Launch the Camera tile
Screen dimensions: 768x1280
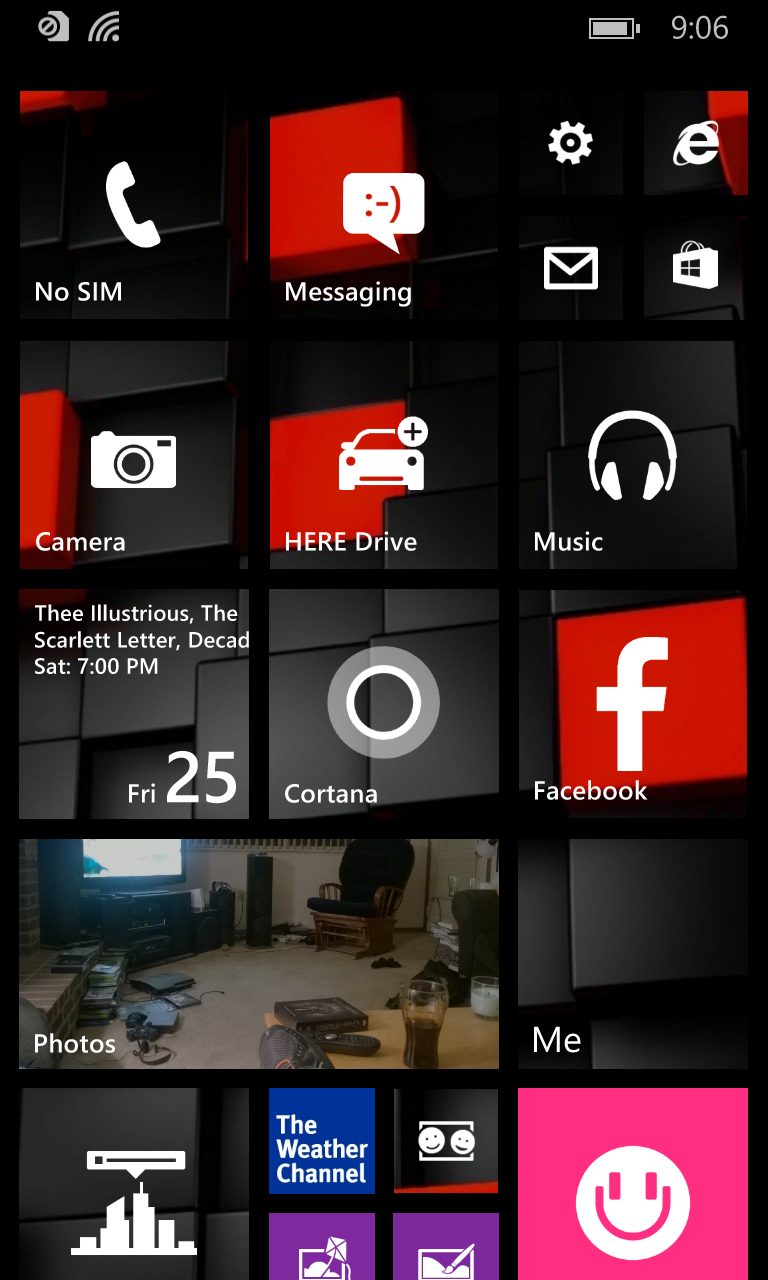pos(134,455)
